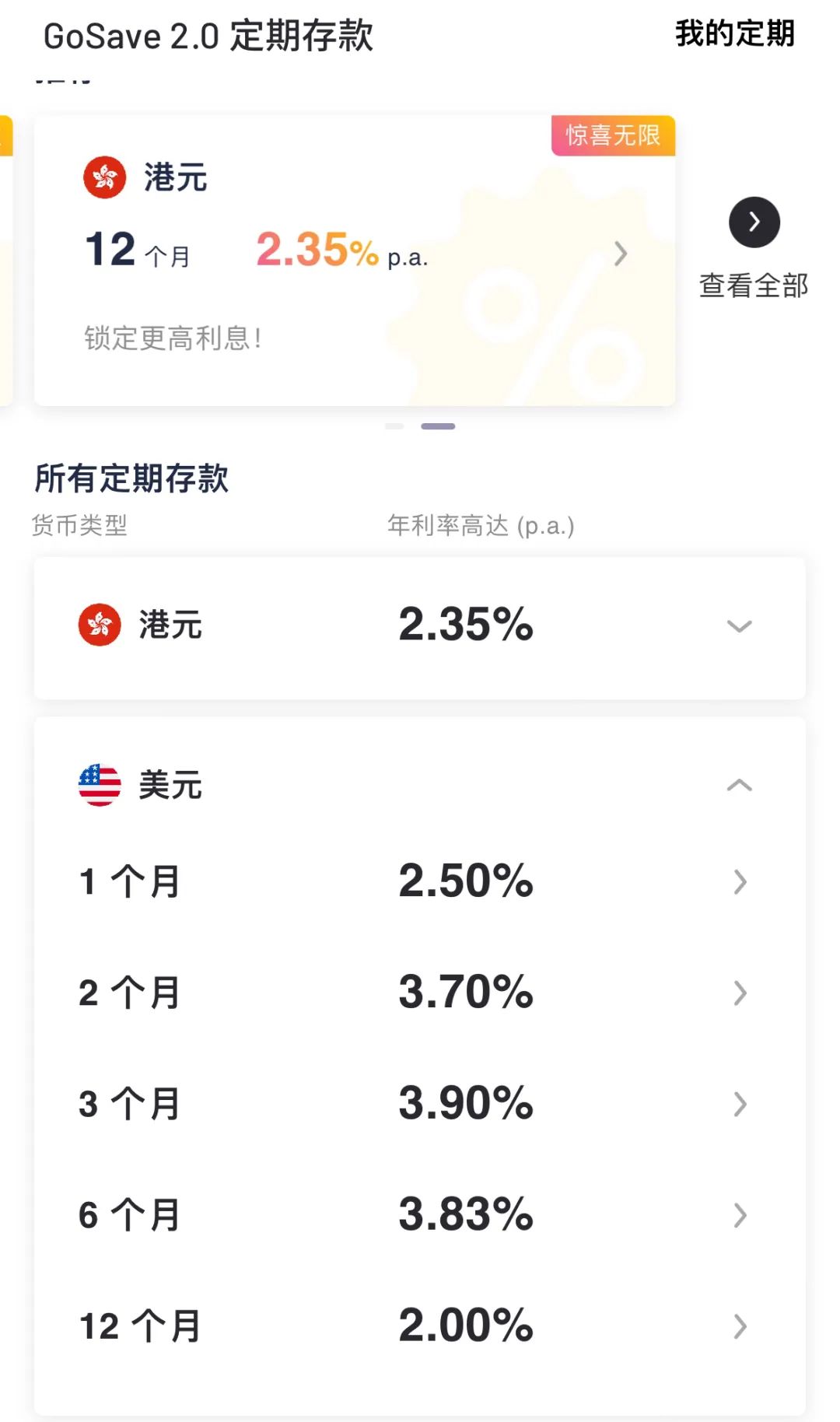The width and height of the screenshot is (840, 1422).
Task: Select 美元 1 个月 at 2.50%
Action: click(x=420, y=881)
